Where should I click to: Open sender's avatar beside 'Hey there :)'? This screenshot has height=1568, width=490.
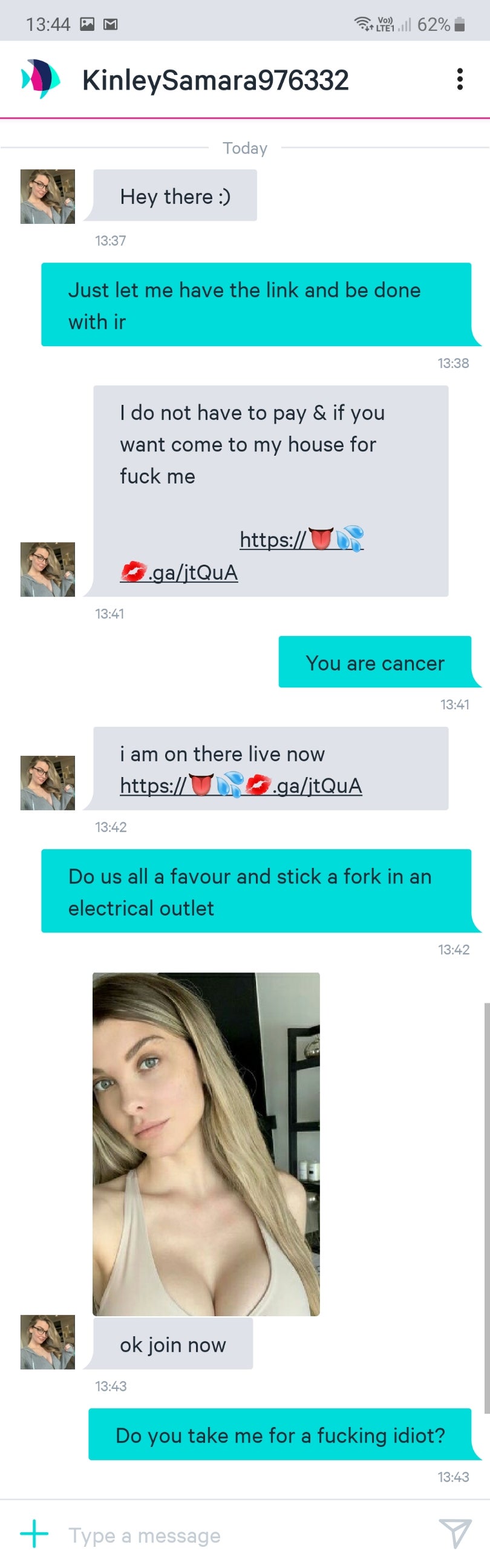[x=47, y=197]
